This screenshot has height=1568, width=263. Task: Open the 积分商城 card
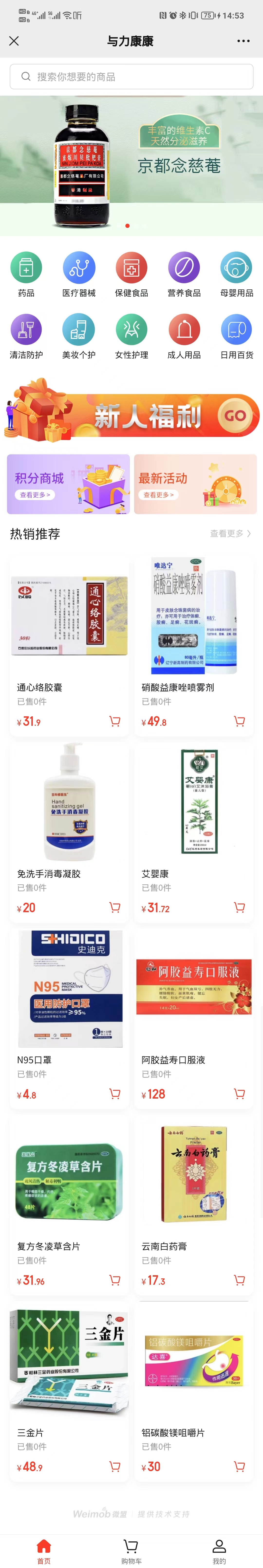(68, 484)
